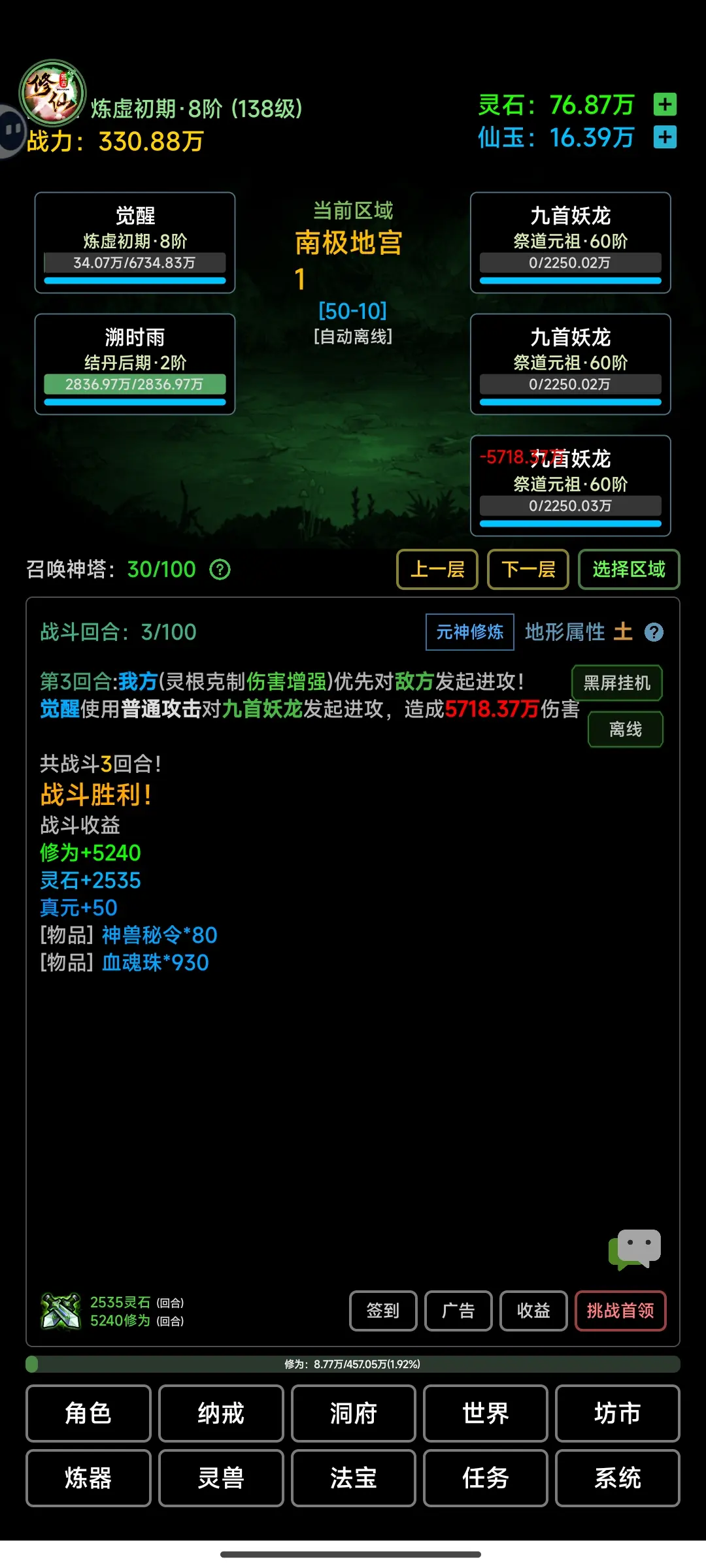Open 元神修炼
The height and width of the screenshot is (1568, 706).
pyautogui.click(x=469, y=632)
